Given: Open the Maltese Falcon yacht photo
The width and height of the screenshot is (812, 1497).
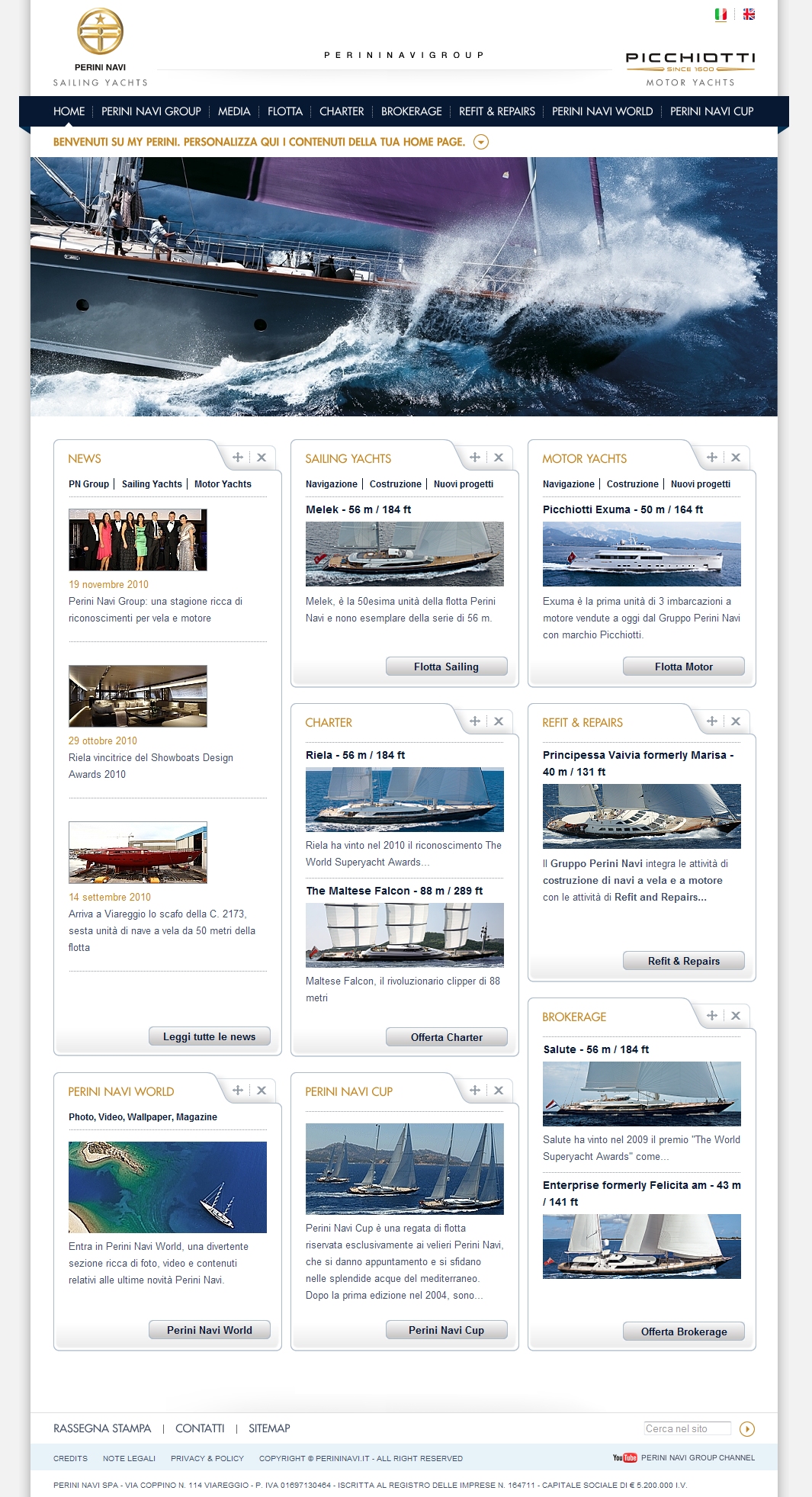Looking at the screenshot, I should point(404,935).
